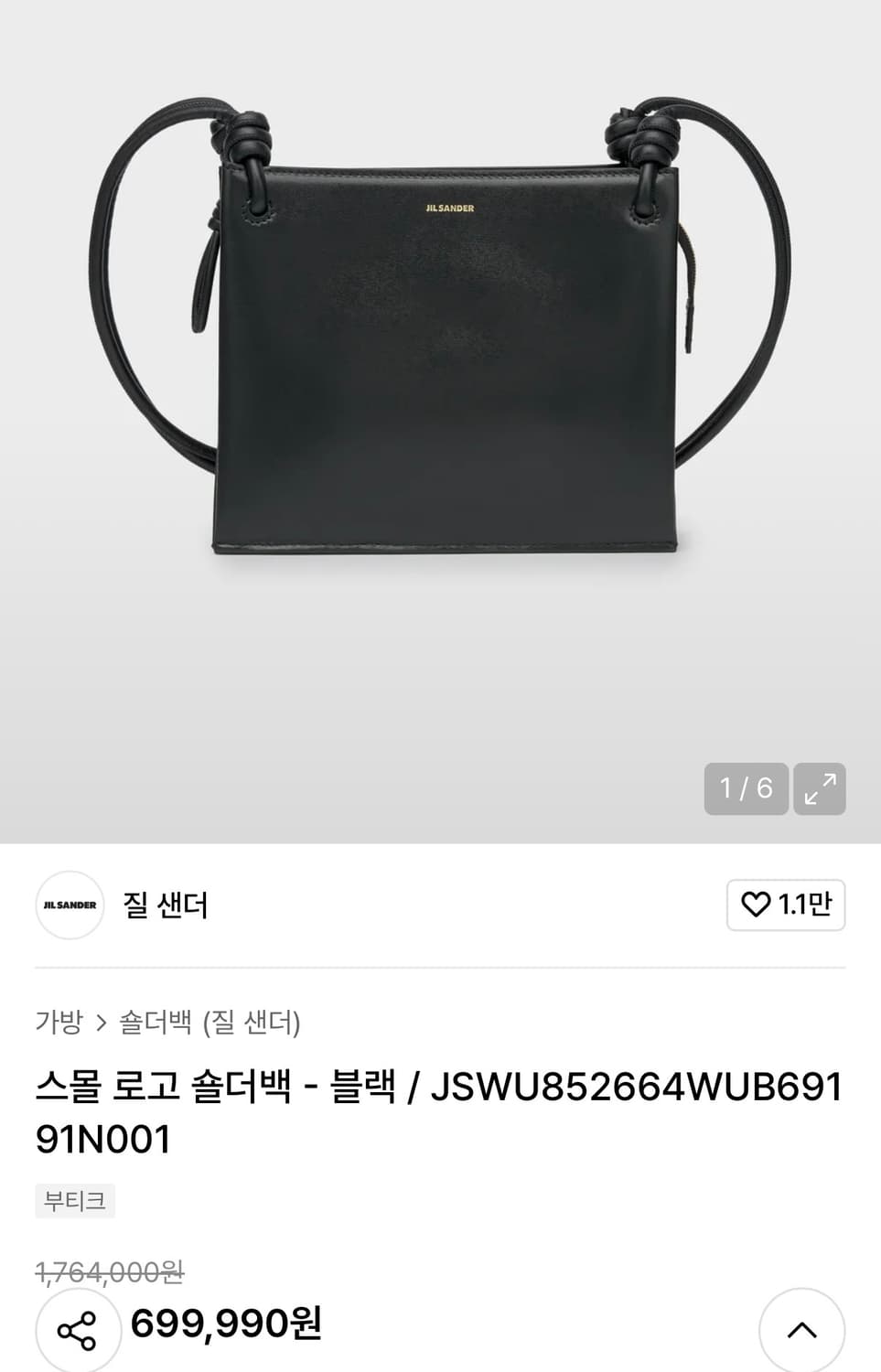The height and width of the screenshot is (1372, 881).
Task: Click the diagonal expand arrows on photo
Action: (819, 787)
